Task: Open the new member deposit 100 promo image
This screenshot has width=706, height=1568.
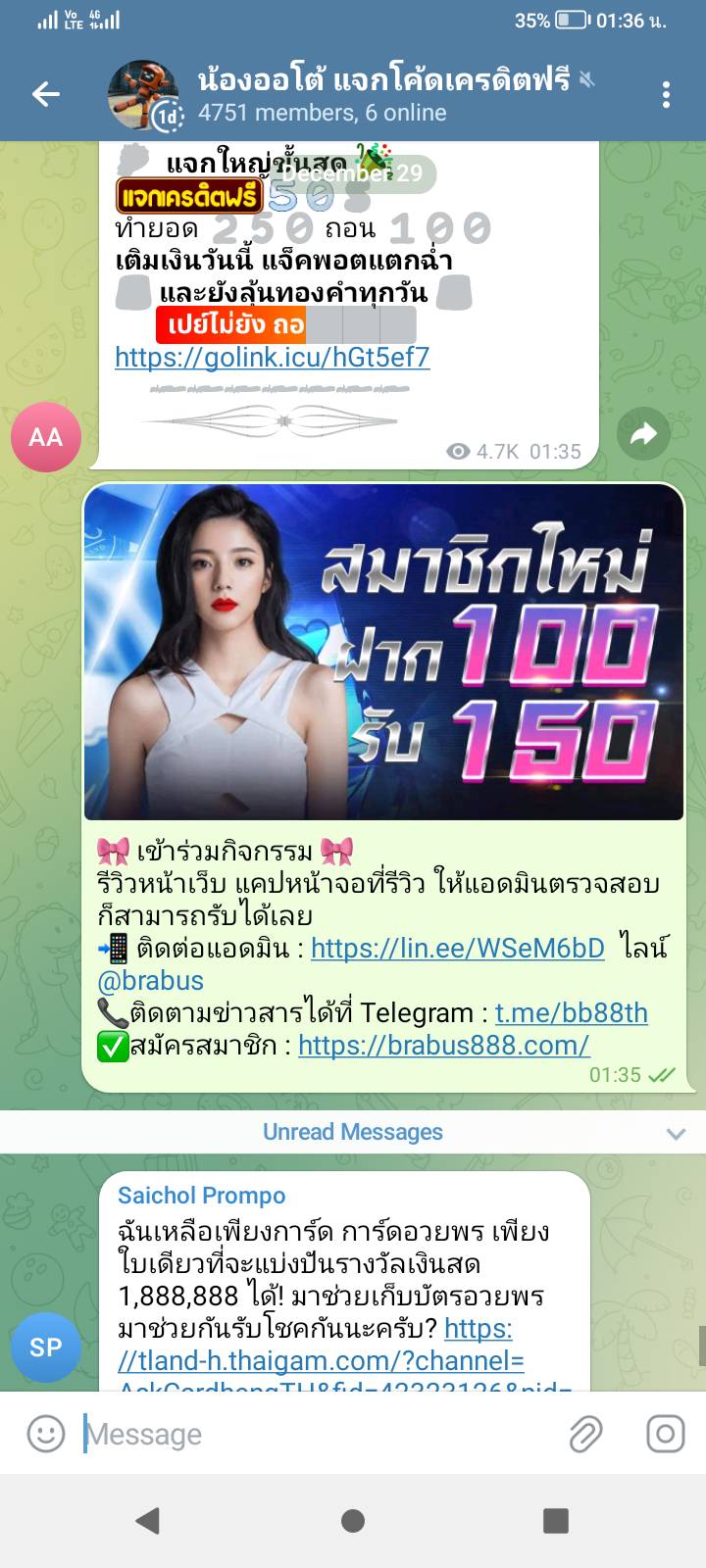Action: (x=383, y=652)
